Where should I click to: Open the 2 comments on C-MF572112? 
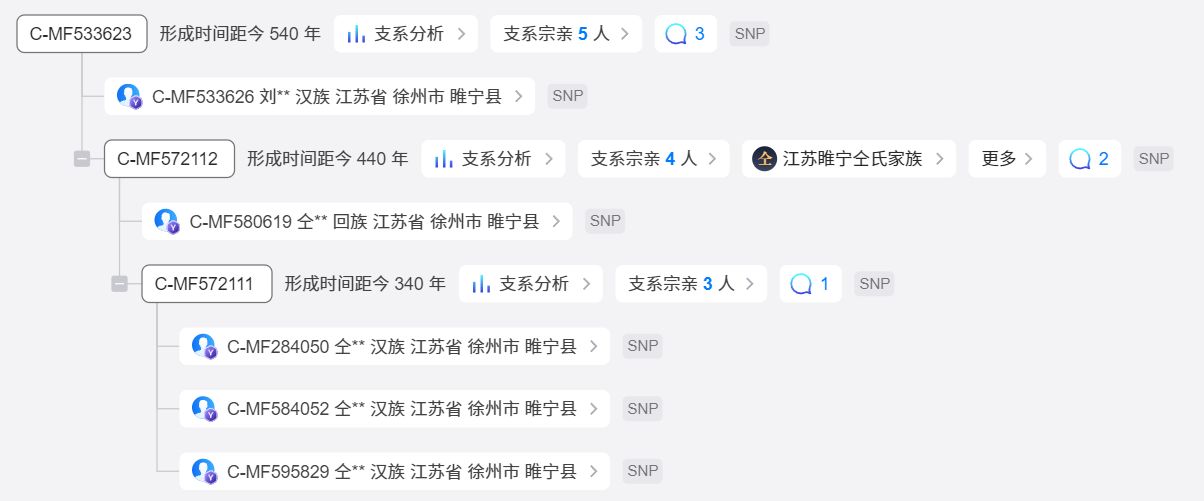pos(1089,159)
